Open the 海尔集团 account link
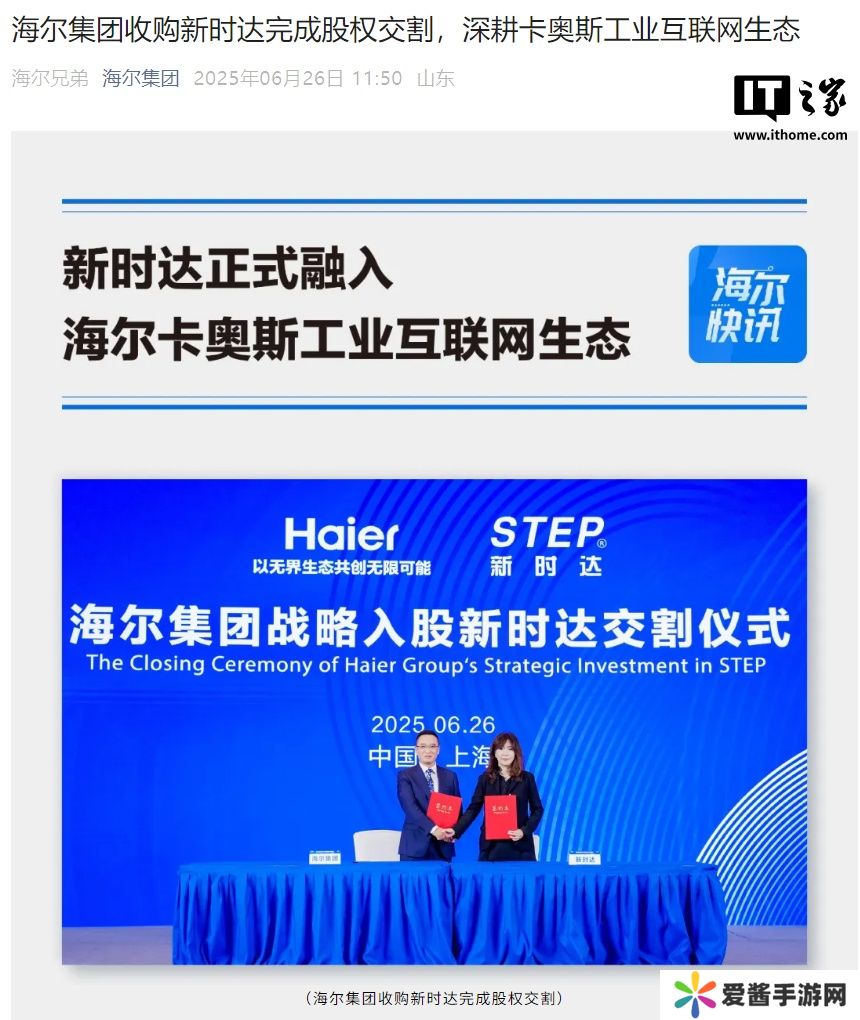860x1020 pixels. click(141, 78)
